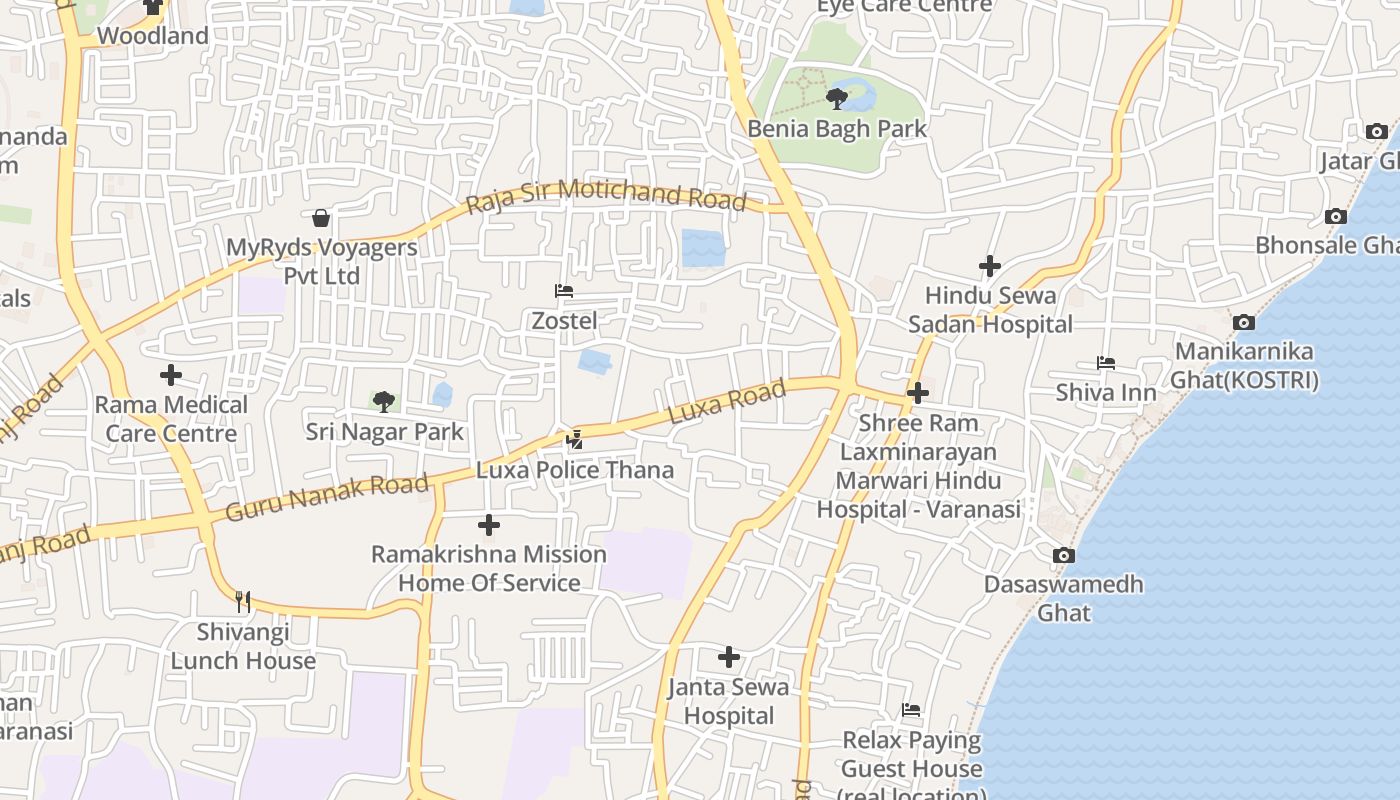Select Manikarnika Ghat marker
1400x800 pixels.
point(1244,322)
